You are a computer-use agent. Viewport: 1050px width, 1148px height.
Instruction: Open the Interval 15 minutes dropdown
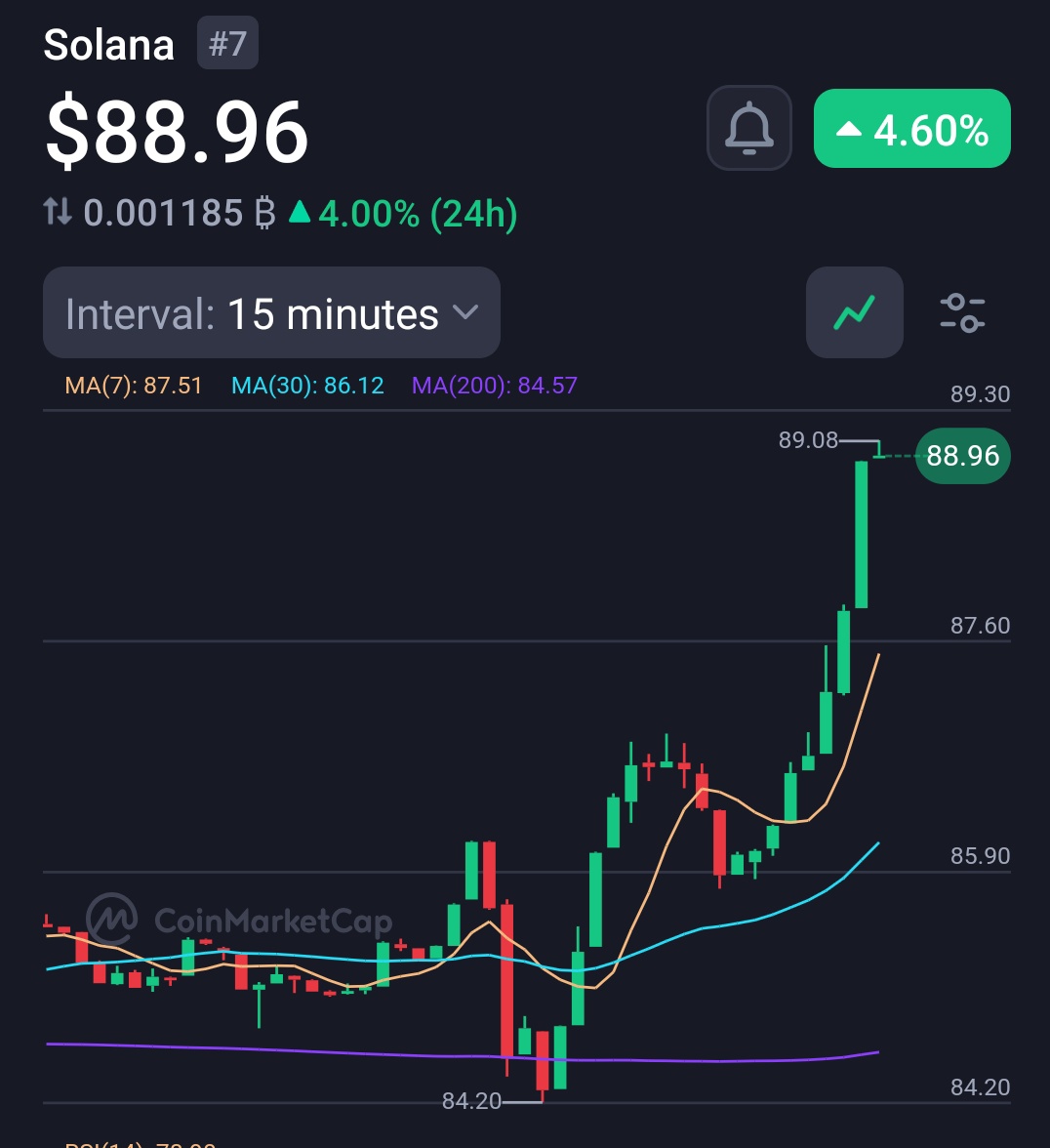pyautogui.click(x=271, y=313)
